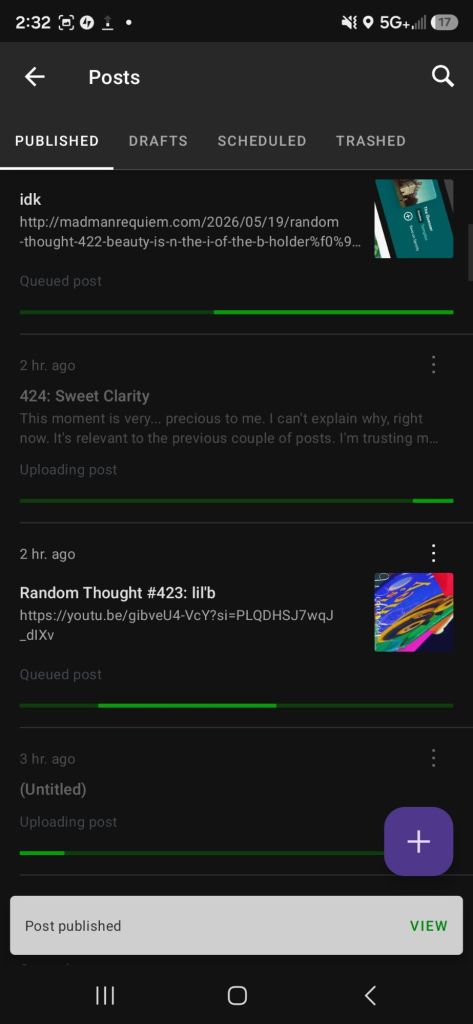
Task: Tap View on the Post published snackbar
Action: pyautogui.click(x=429, y=925)
